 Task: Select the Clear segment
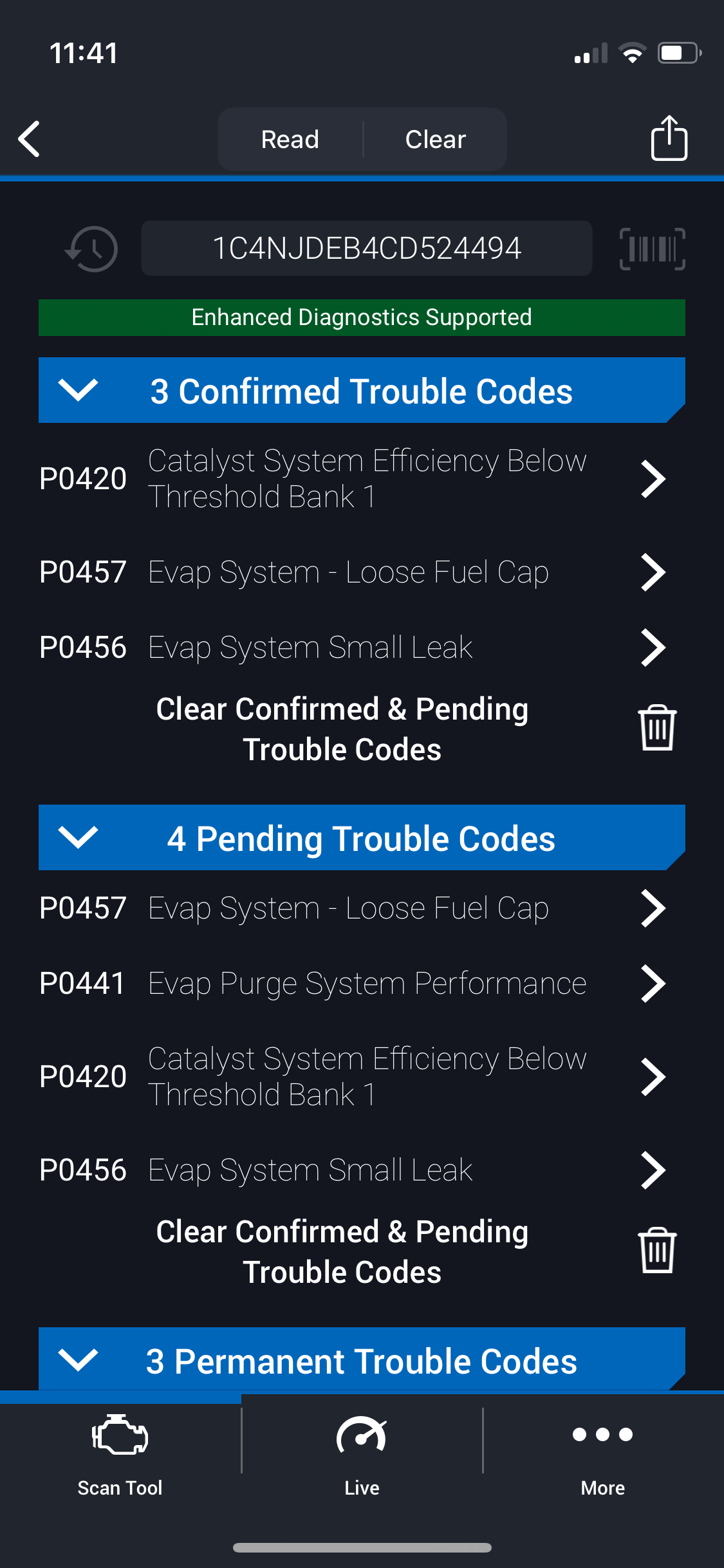[436, 139]
